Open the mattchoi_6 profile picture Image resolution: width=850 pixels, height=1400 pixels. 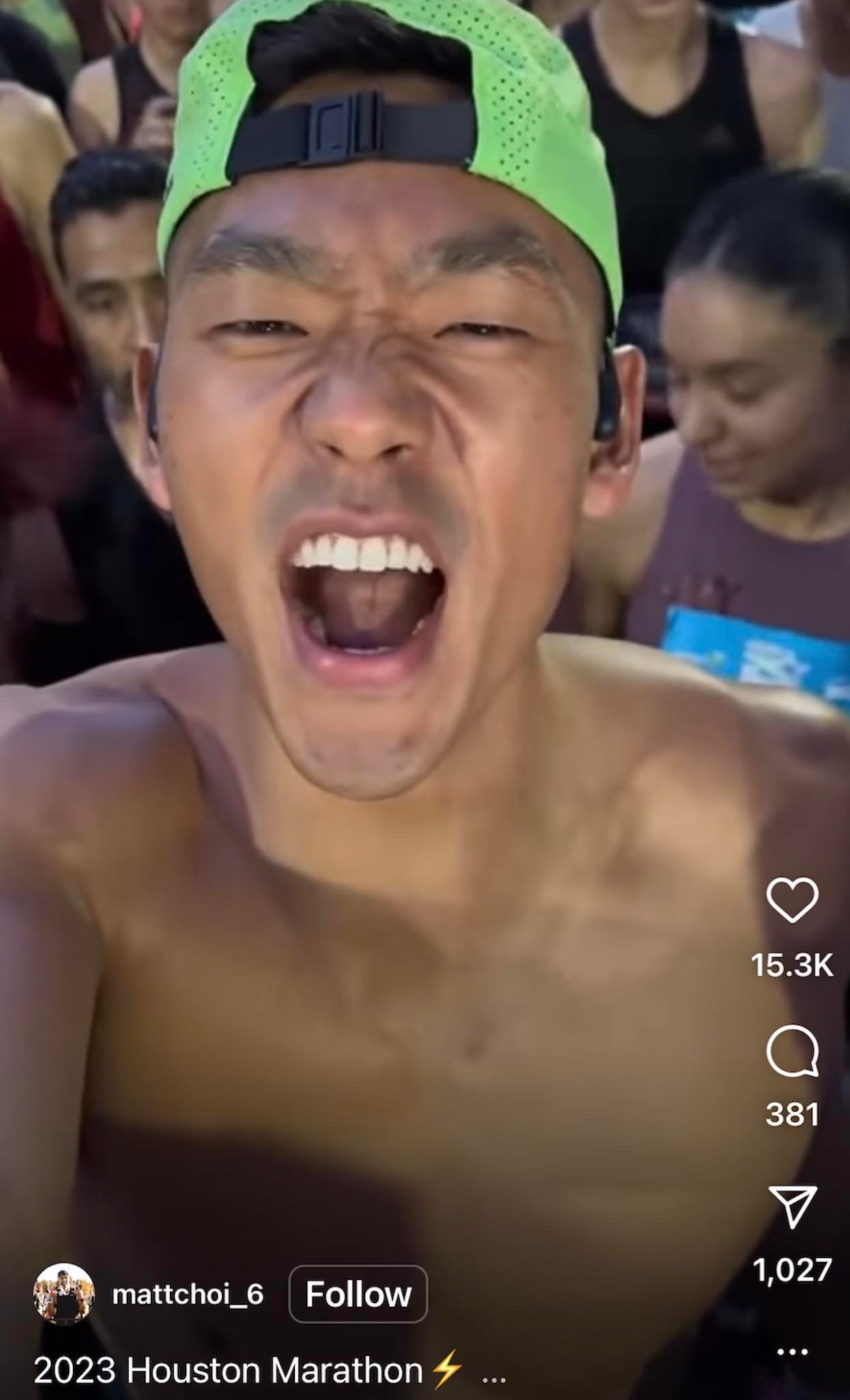[64, 1293]
